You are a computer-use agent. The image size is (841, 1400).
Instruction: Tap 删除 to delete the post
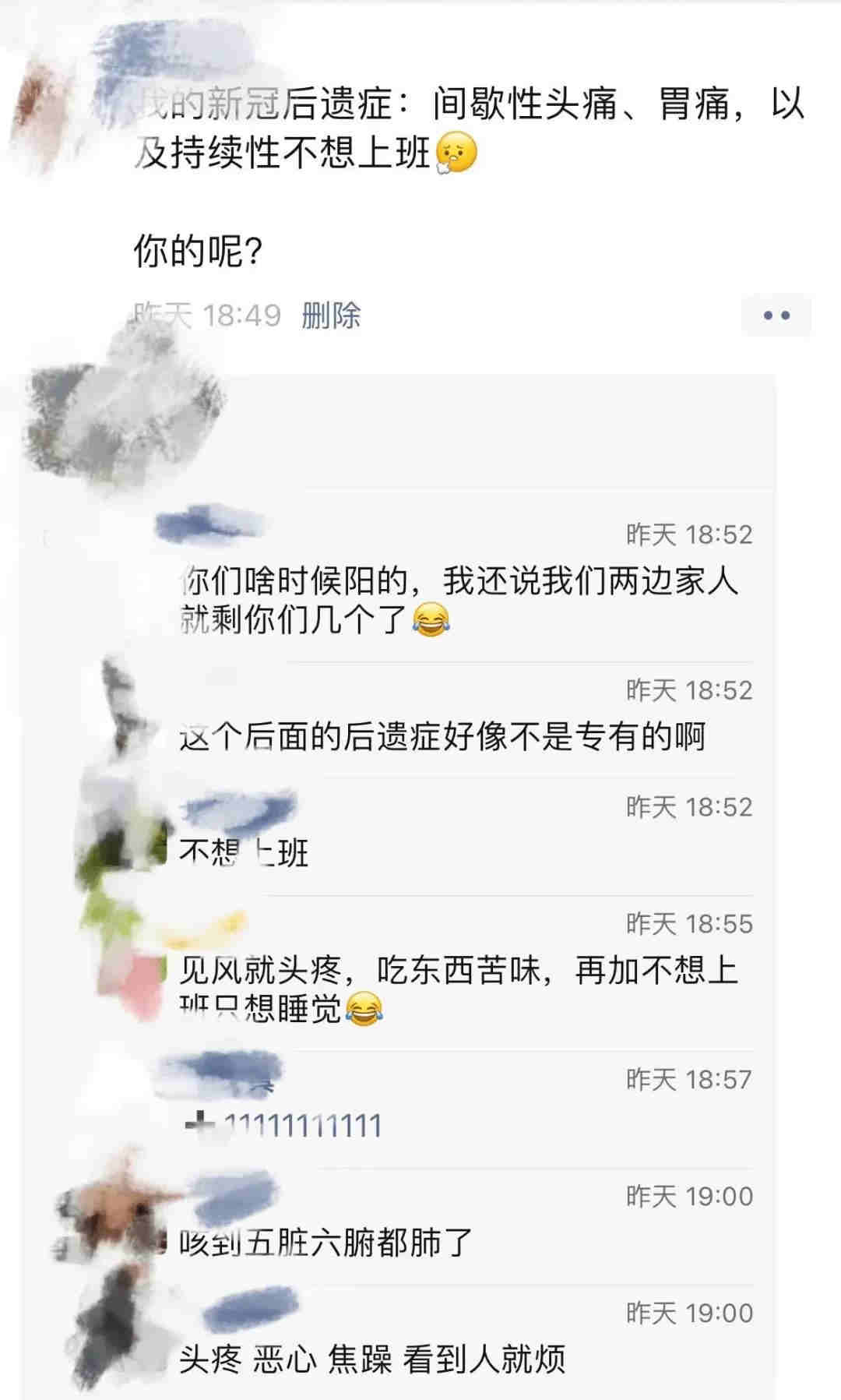click(x=331, y=316)
